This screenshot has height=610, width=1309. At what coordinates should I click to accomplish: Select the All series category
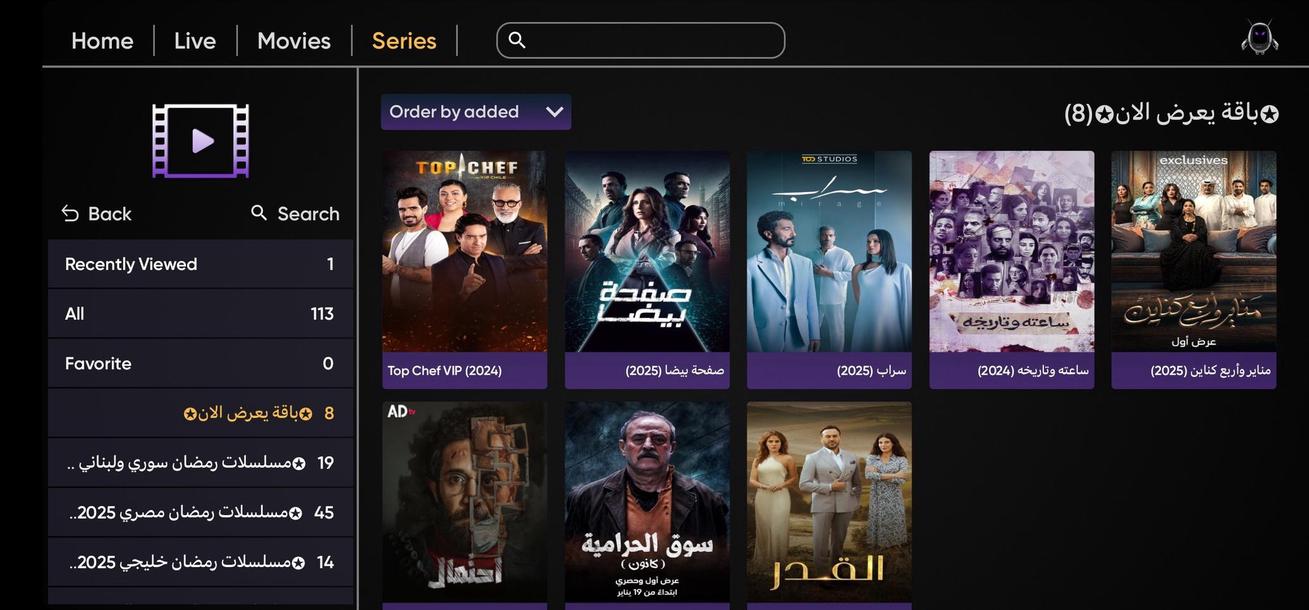200,314
